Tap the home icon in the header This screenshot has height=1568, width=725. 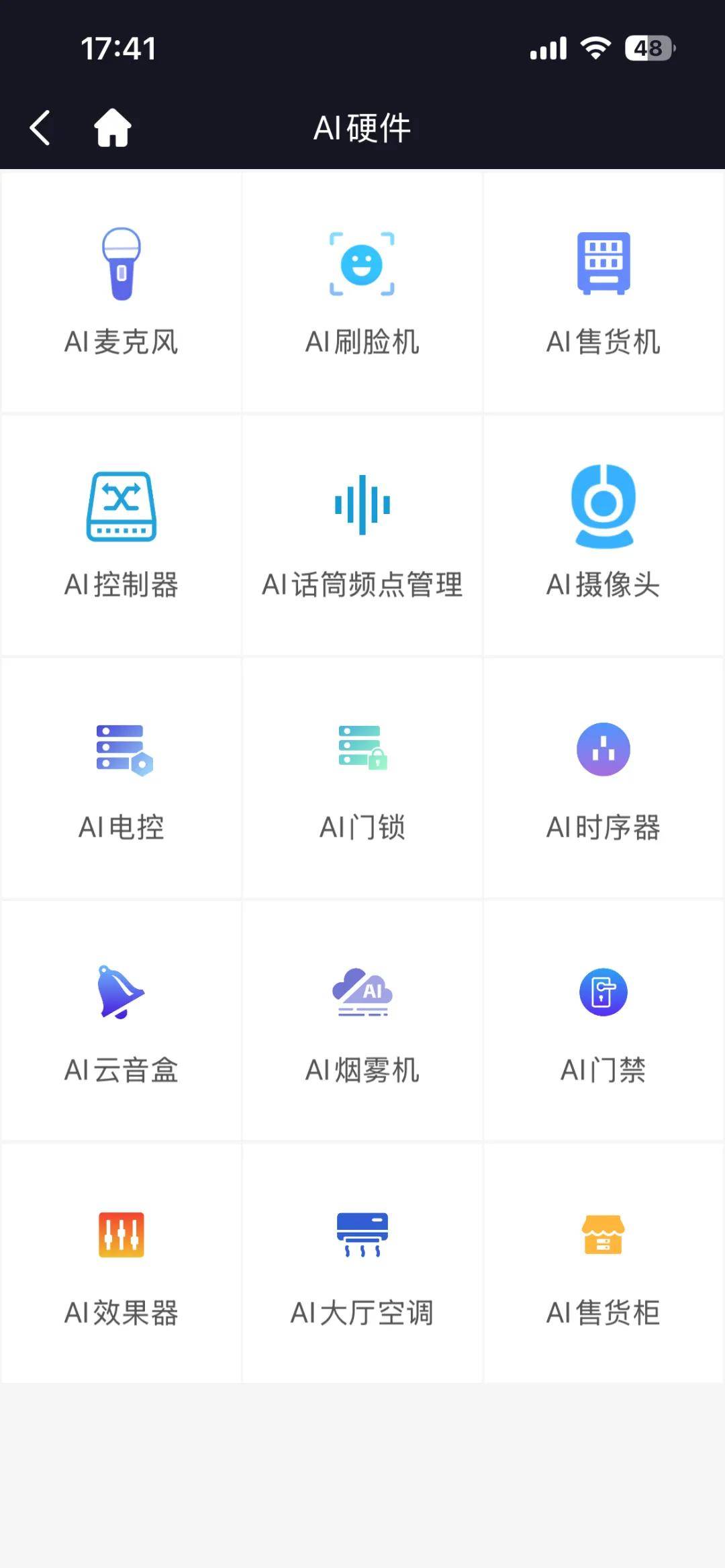click(112, 127)
